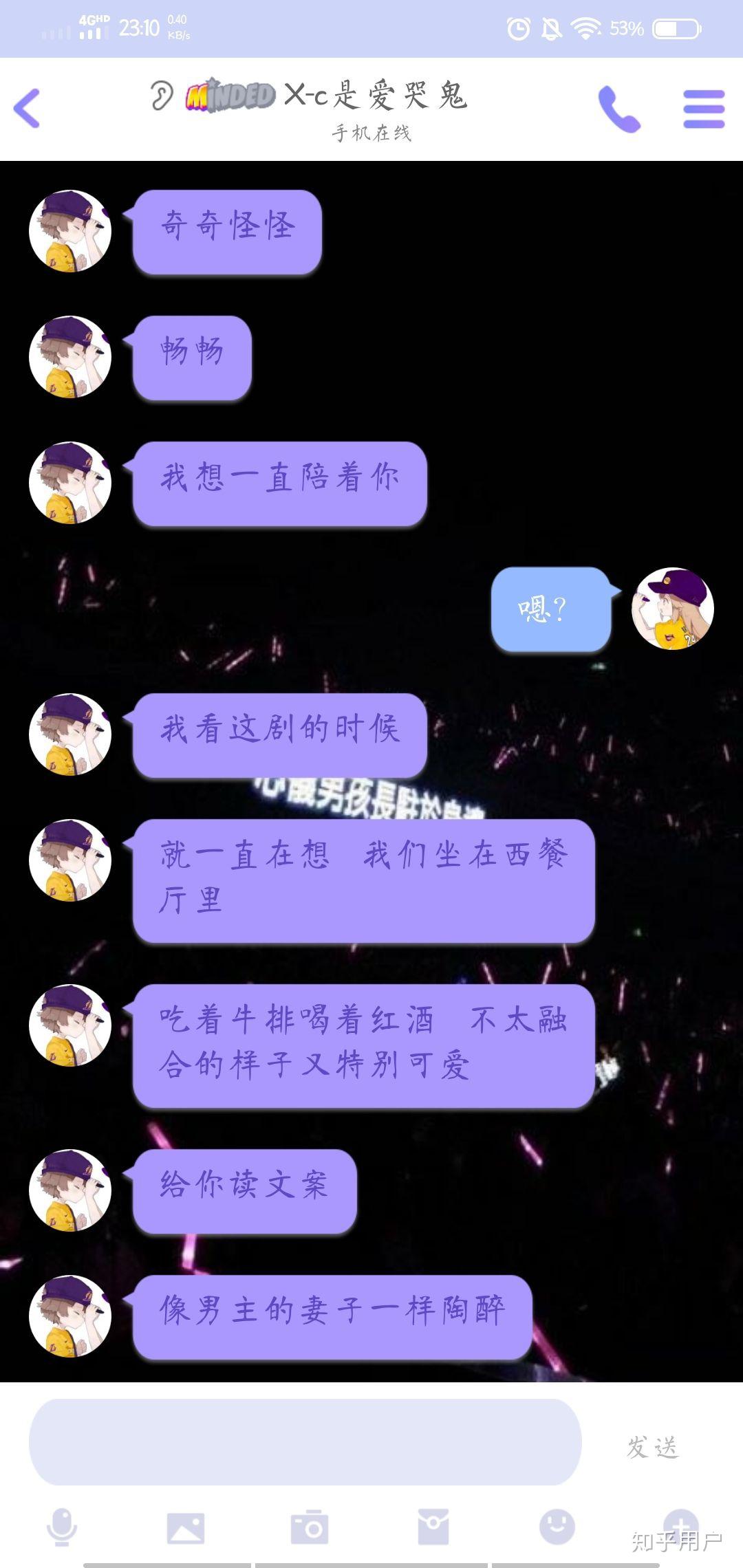
Task: Tap the 发送 send button
Action: tap(652, 1447)
